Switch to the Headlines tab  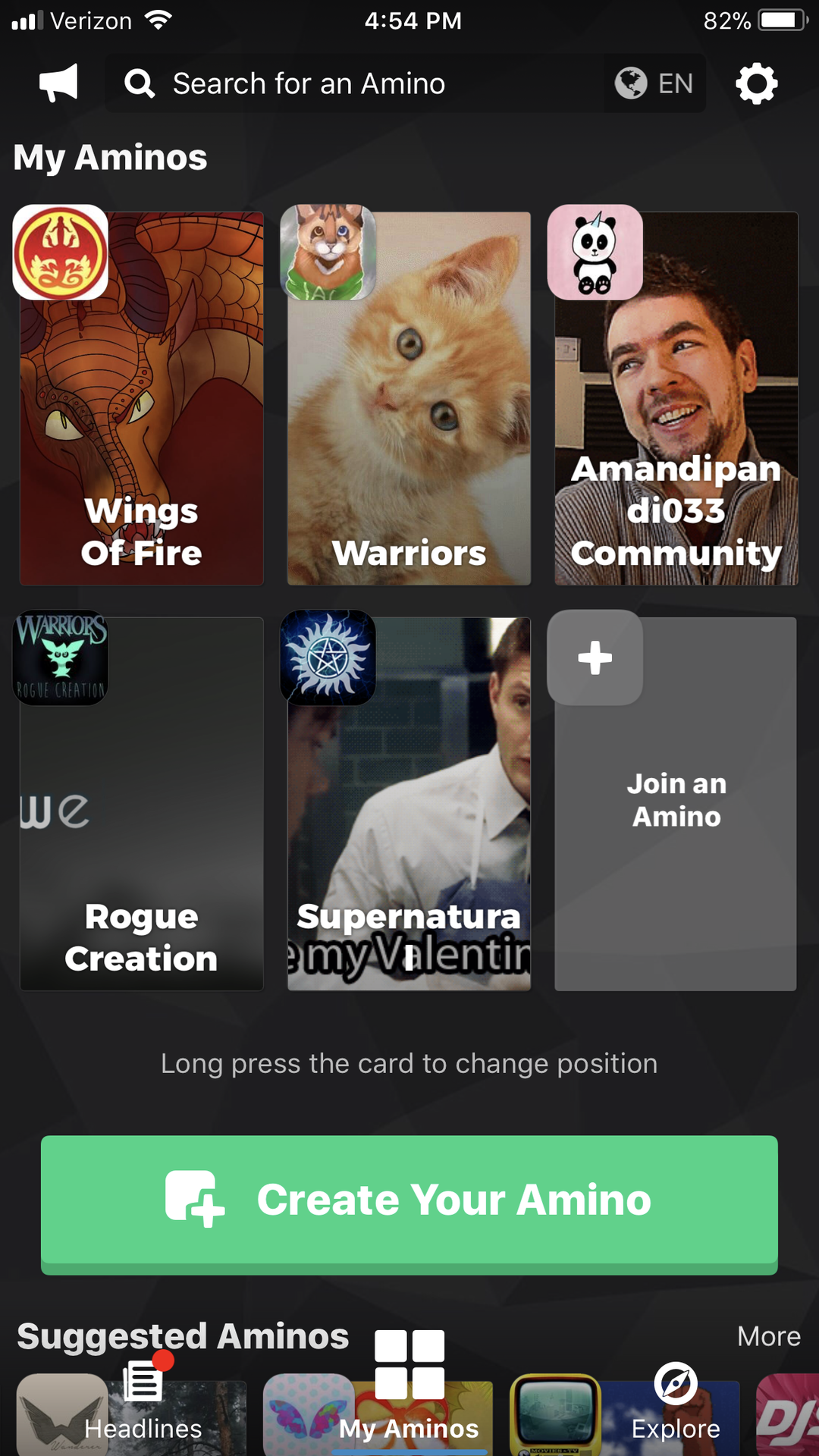coord(143,1403)
